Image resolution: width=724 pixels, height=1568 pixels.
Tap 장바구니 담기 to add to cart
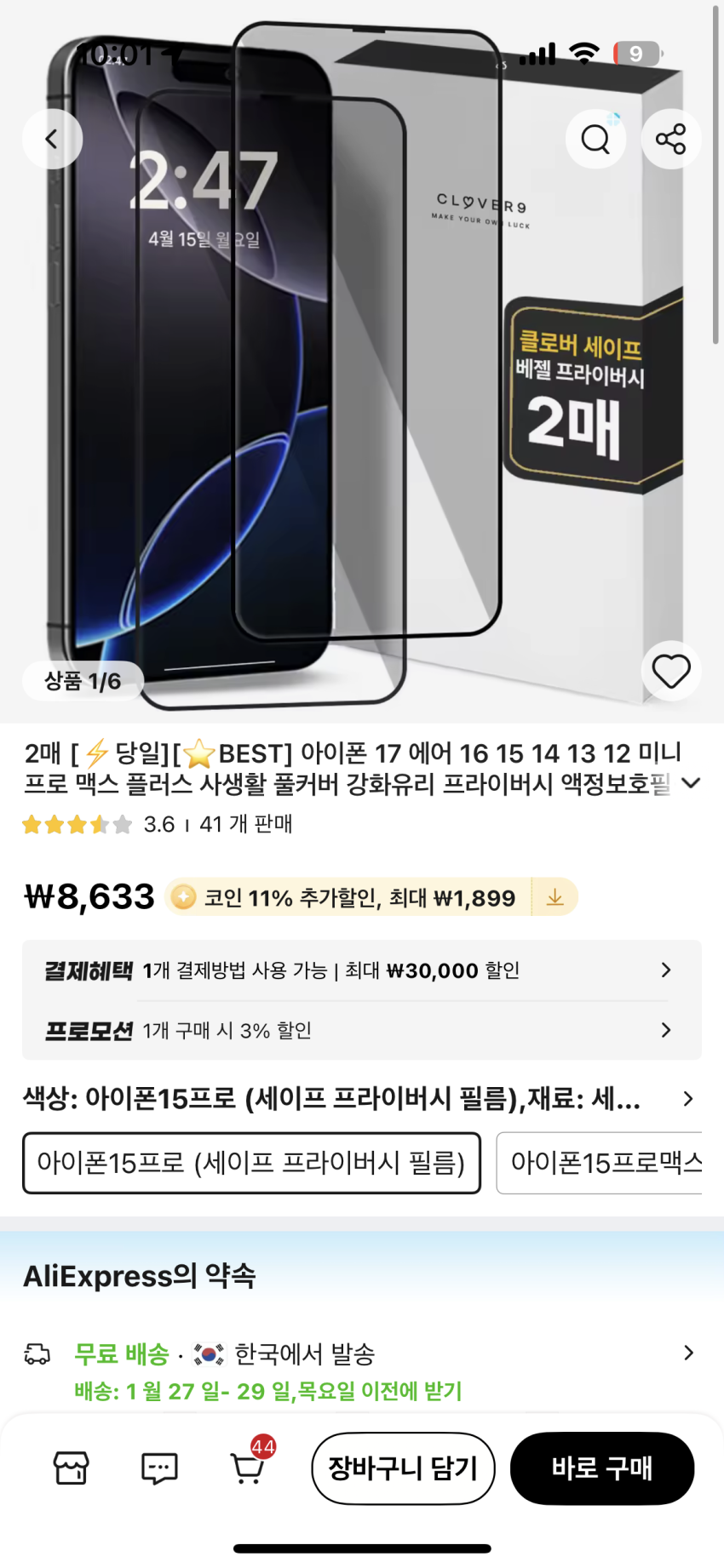pyautogui.click(x=403, y=1468)
